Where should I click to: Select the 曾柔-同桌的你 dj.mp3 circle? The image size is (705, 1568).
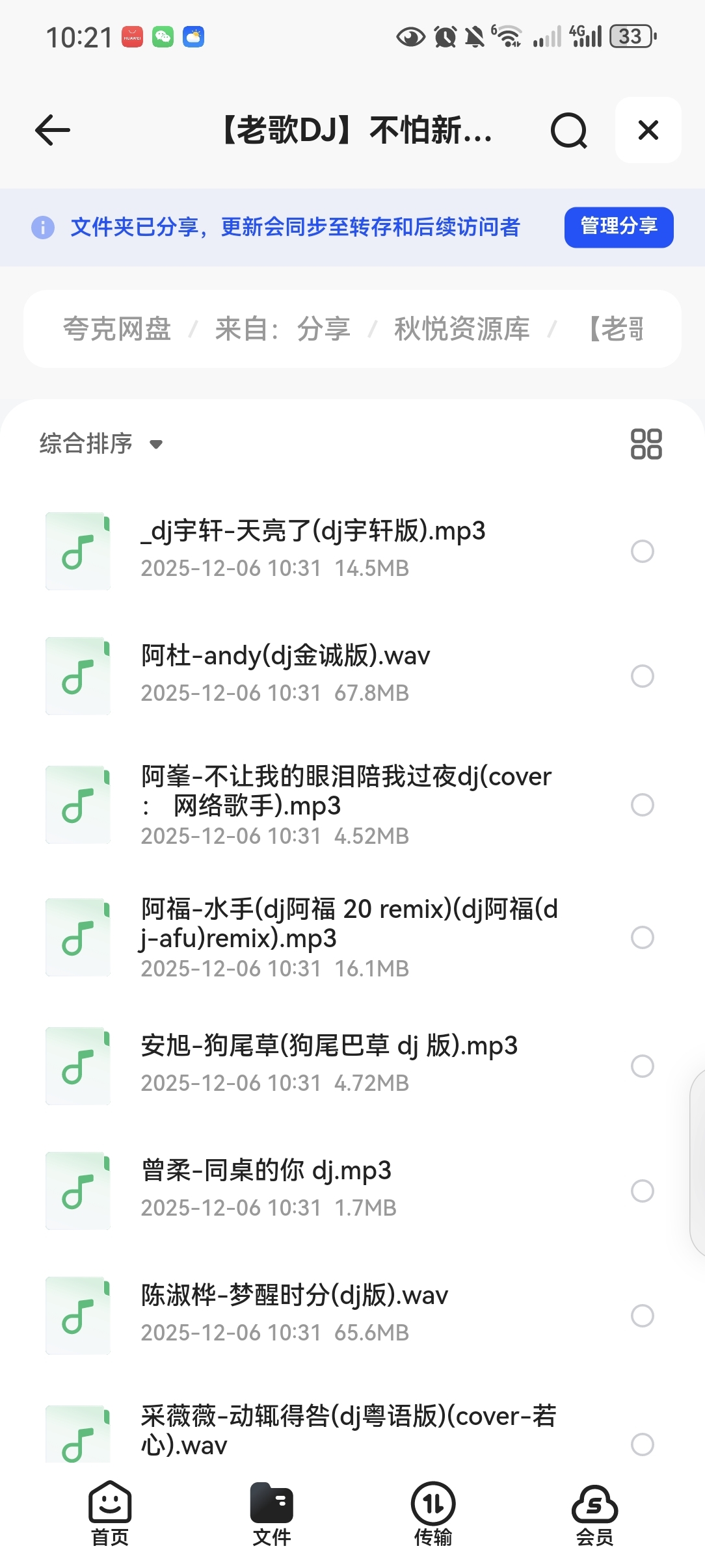642,1191
